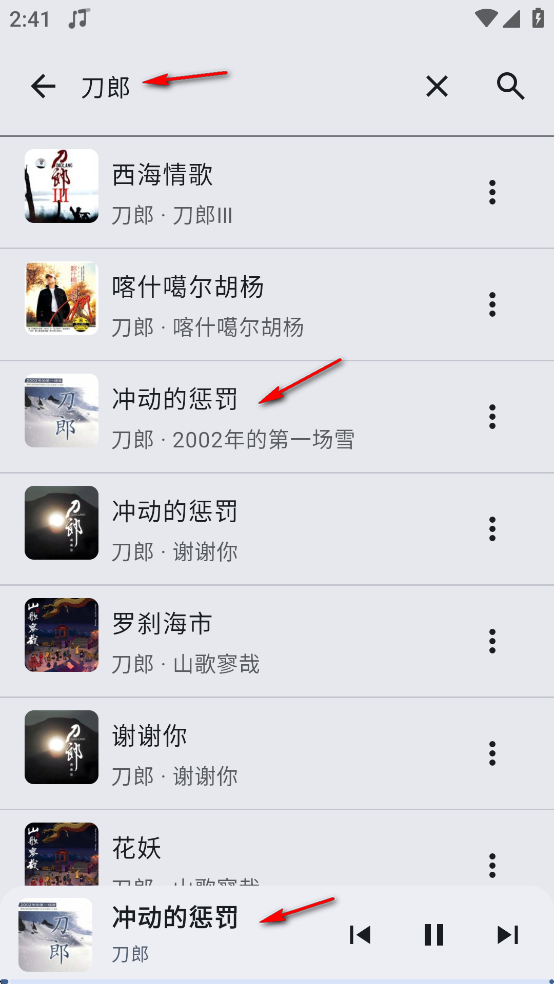This screenshot has width=554, height=984.
Task: Play 冲动的惩罚 from album 2002年的第一场雪
Action: coord(277,417)
